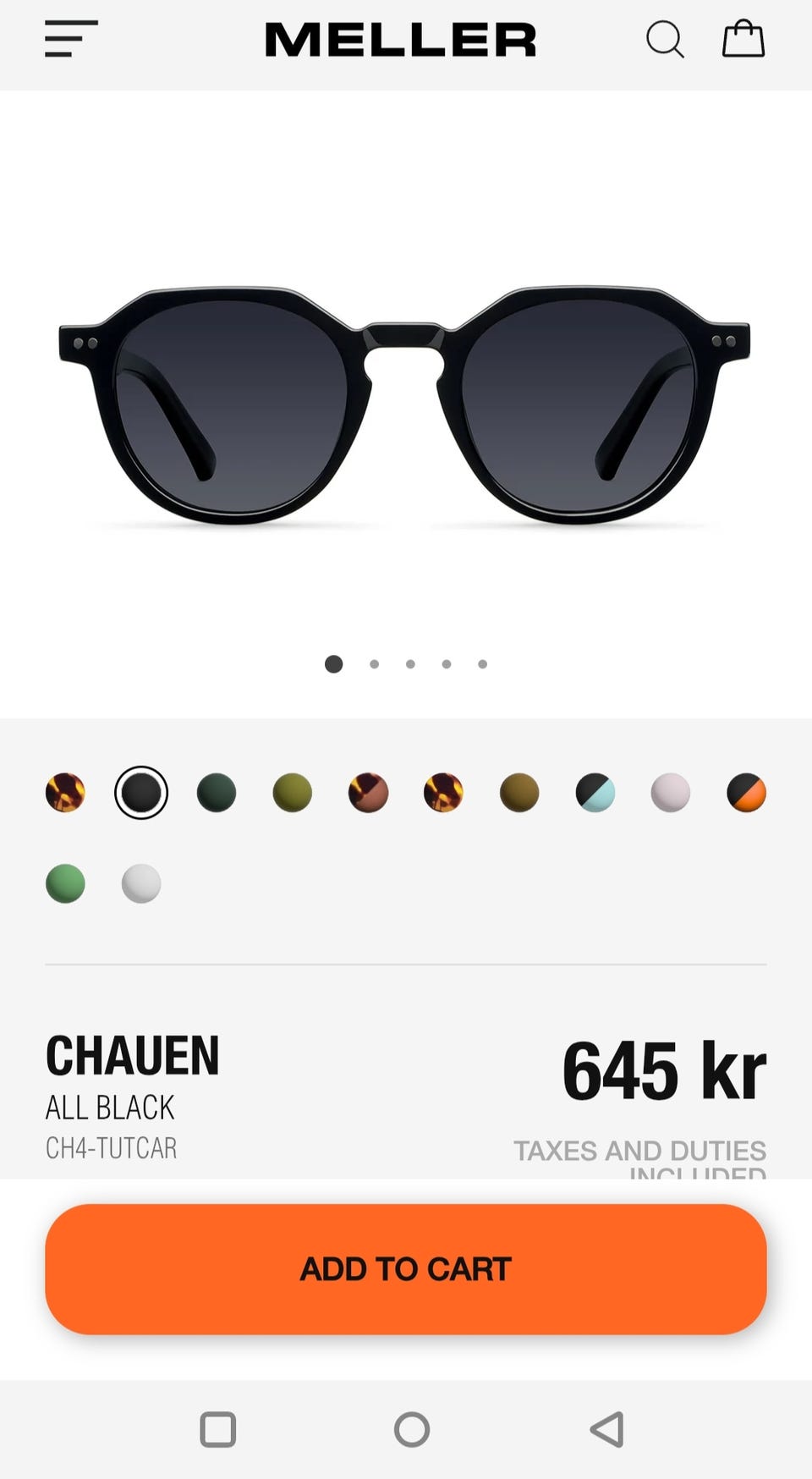Open the search icon
The image size is (812, 1479).
665,39
